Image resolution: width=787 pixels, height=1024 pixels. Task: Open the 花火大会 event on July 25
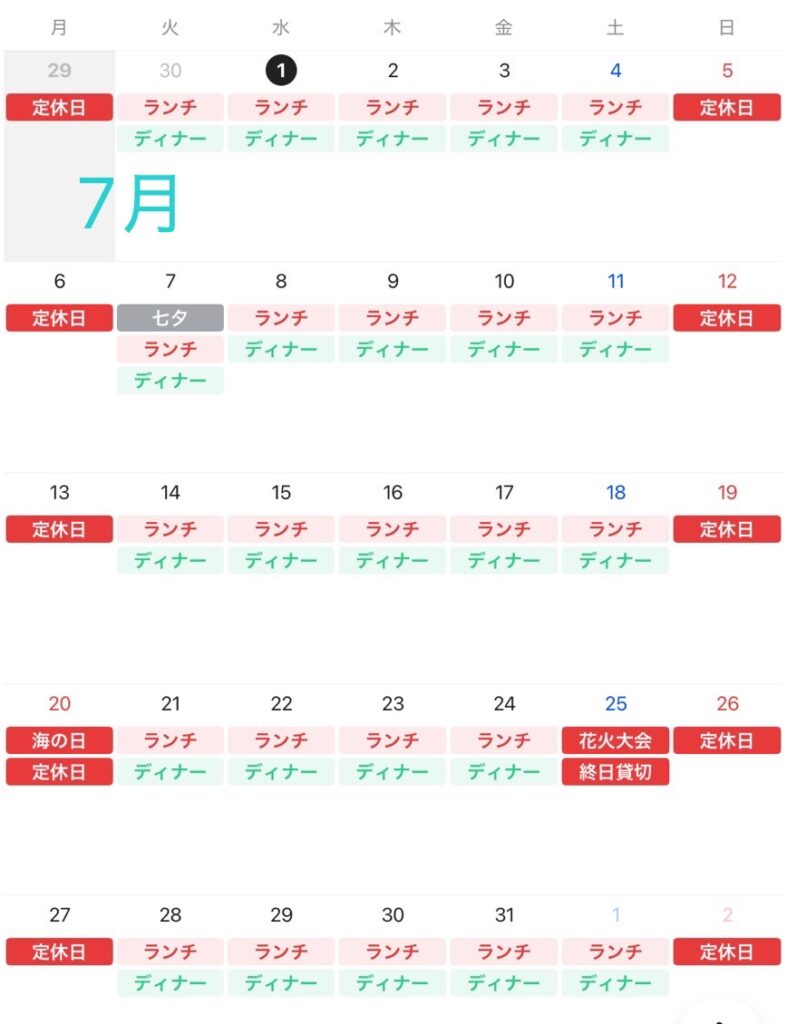click(615, 741)
